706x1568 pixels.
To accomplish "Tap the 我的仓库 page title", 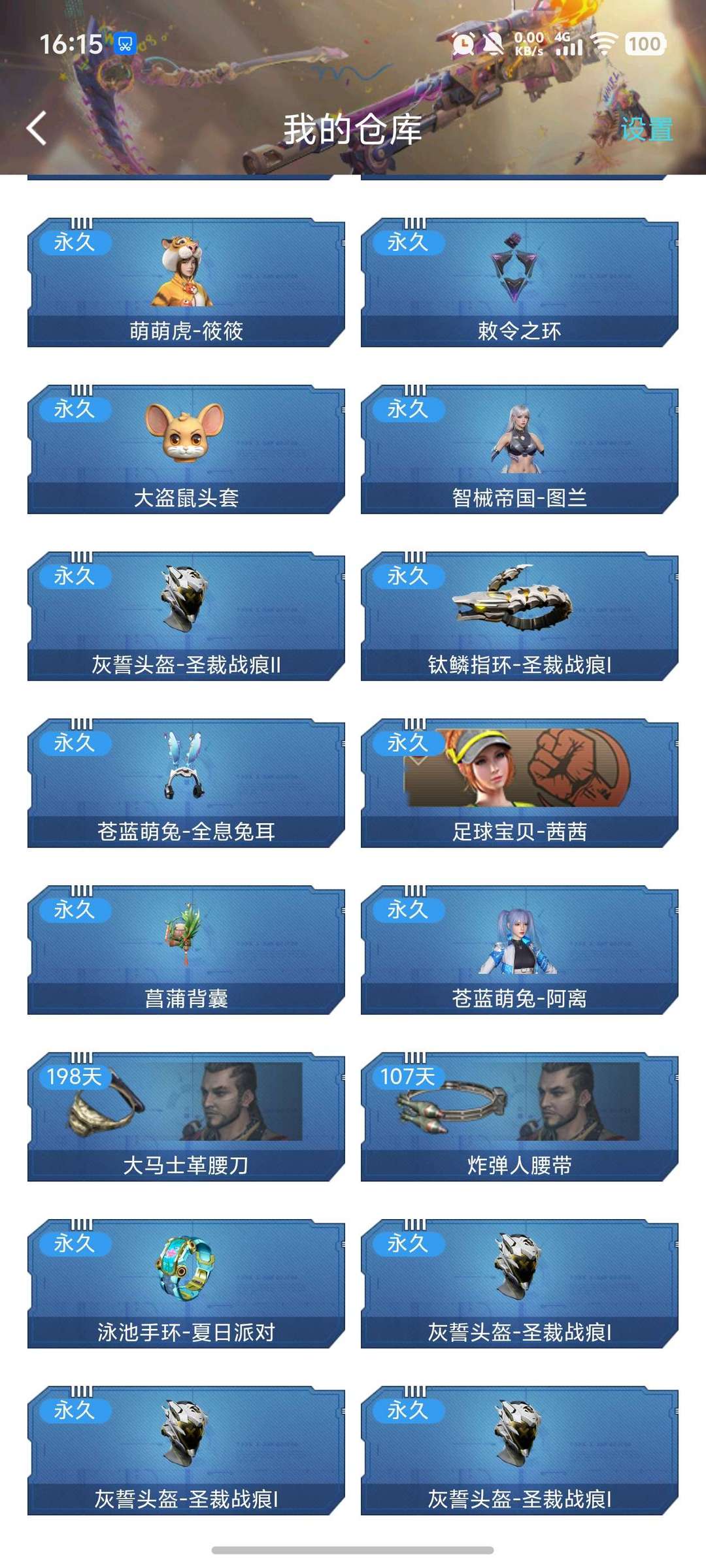I will click(353, 128).
